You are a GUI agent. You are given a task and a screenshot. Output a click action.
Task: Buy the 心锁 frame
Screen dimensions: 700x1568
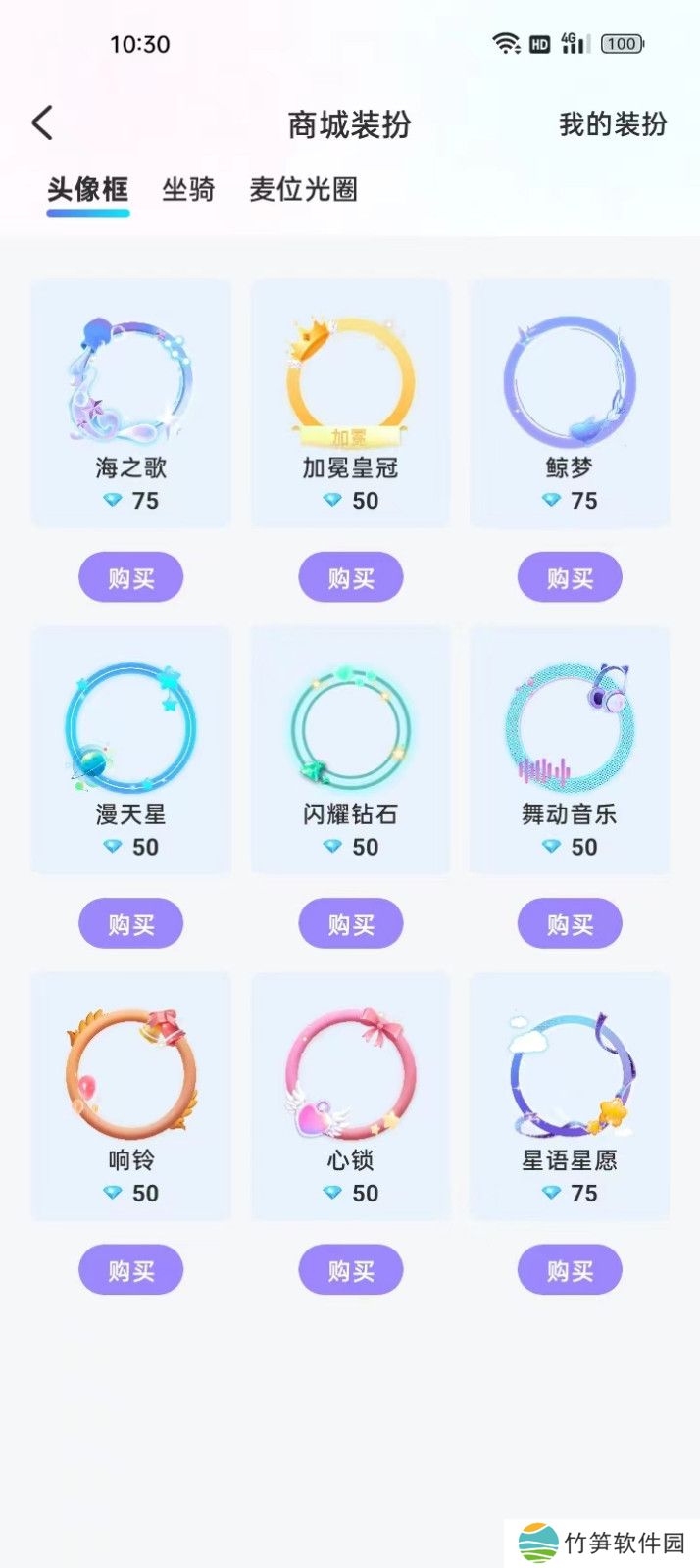tap(350, 1270)
